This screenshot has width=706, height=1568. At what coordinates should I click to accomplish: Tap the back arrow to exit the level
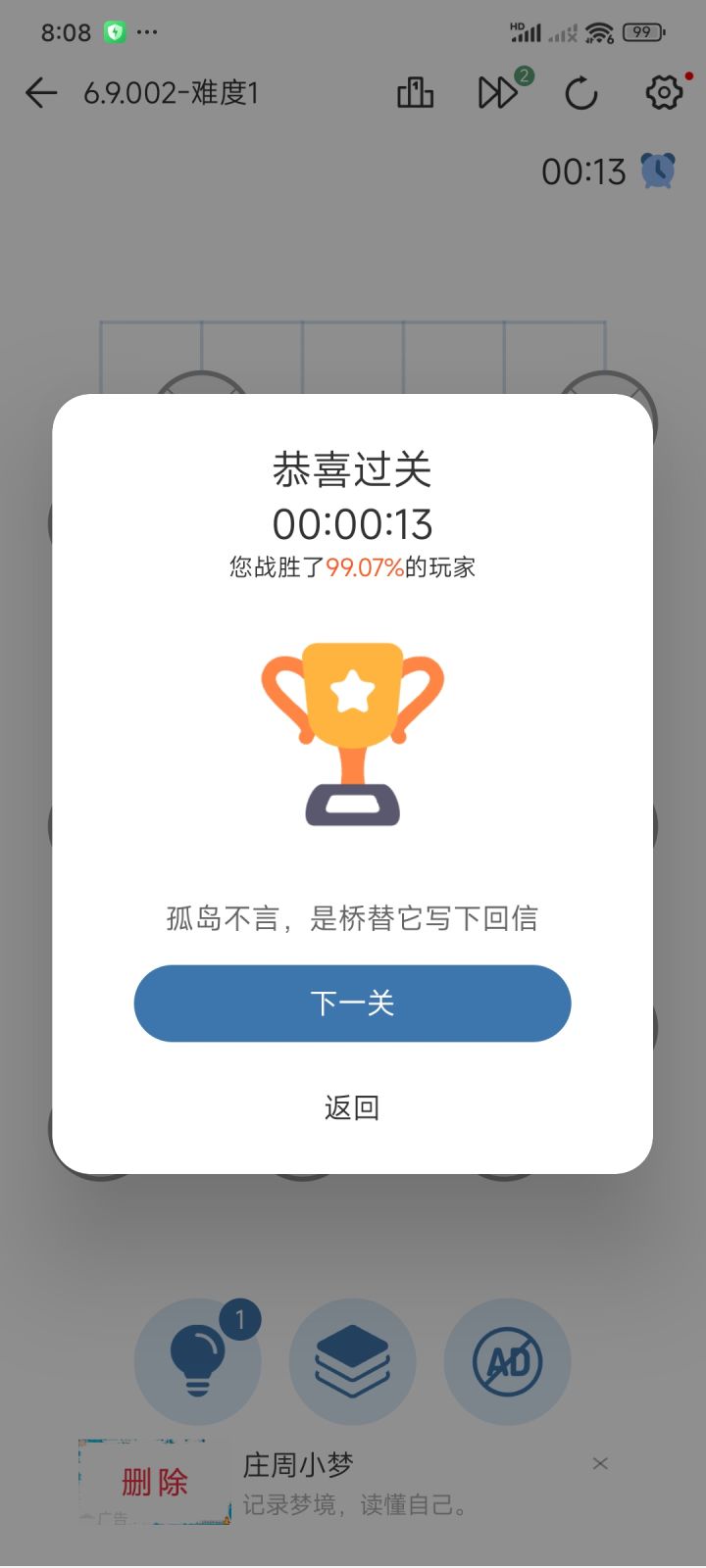click(x=41, y=92)
